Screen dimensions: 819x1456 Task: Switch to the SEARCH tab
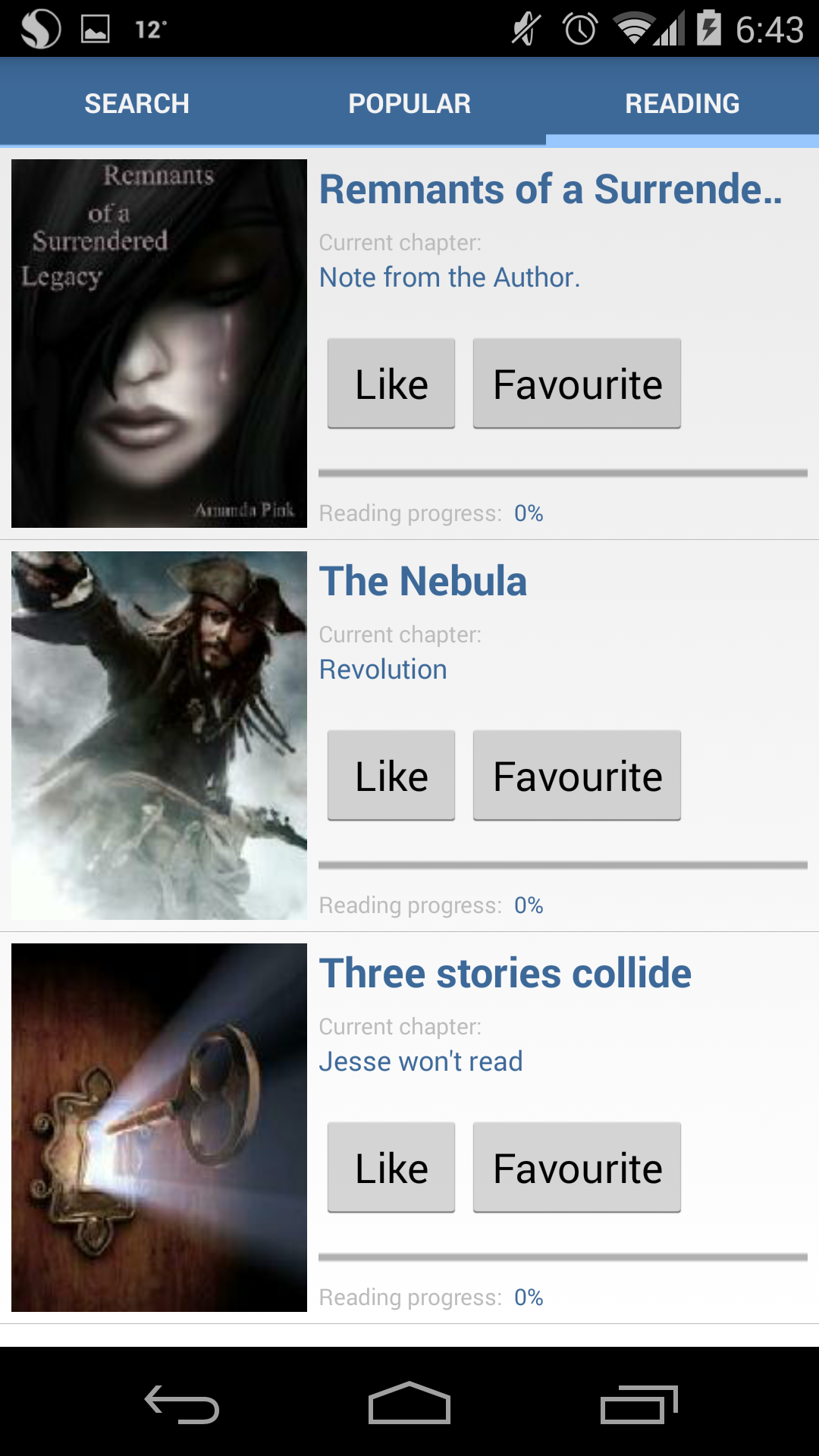[x=136, y=102]
